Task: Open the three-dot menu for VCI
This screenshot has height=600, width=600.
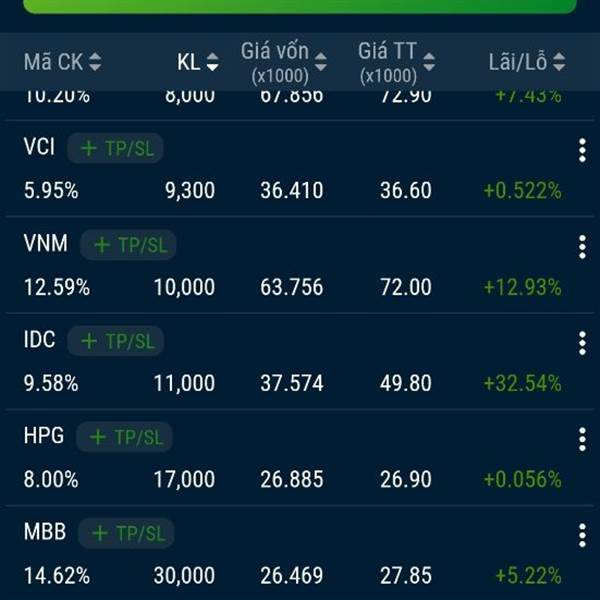Action: [581, 151]
